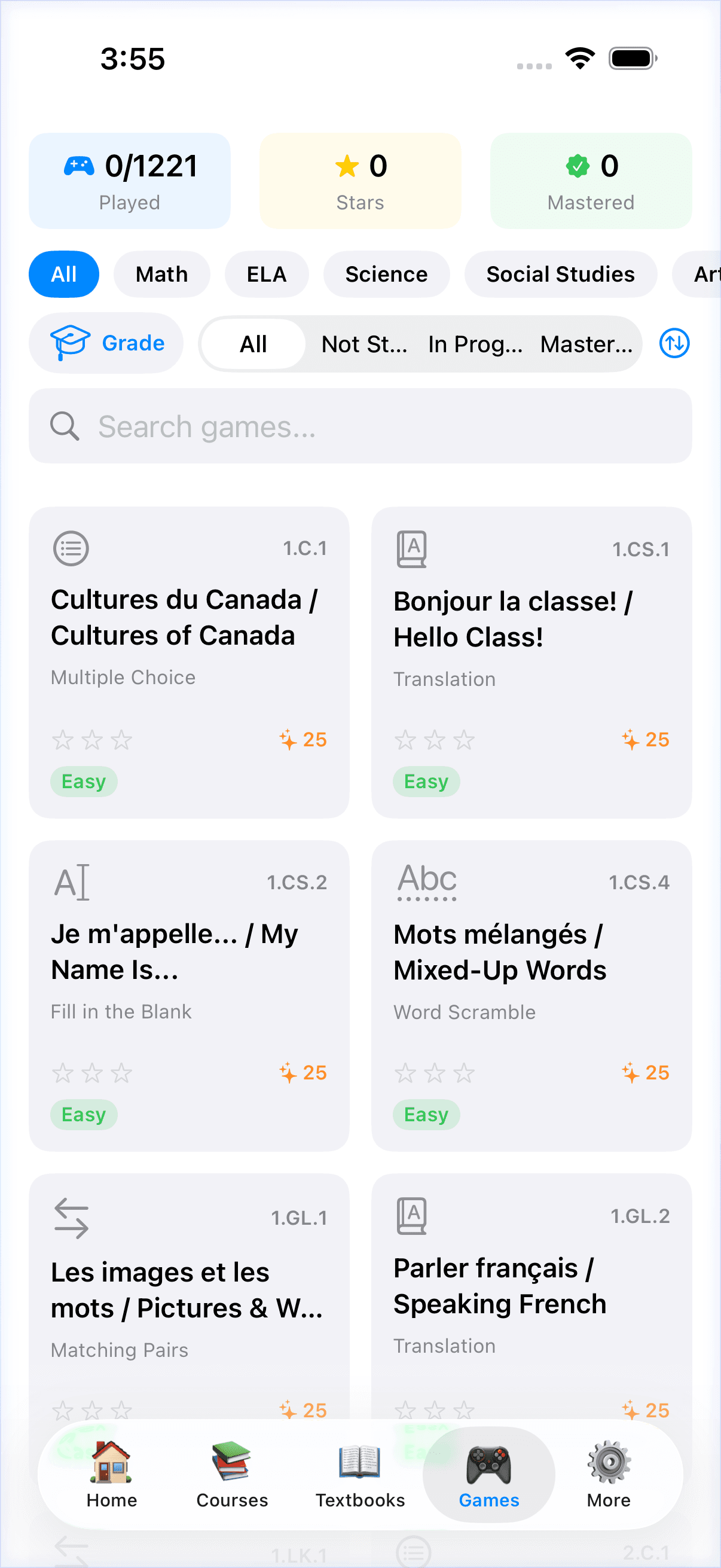Go to the Textbooks tab
The width and height of the screenshot is (721, 1568).
pyautogui.click(x=359, y=1474)
